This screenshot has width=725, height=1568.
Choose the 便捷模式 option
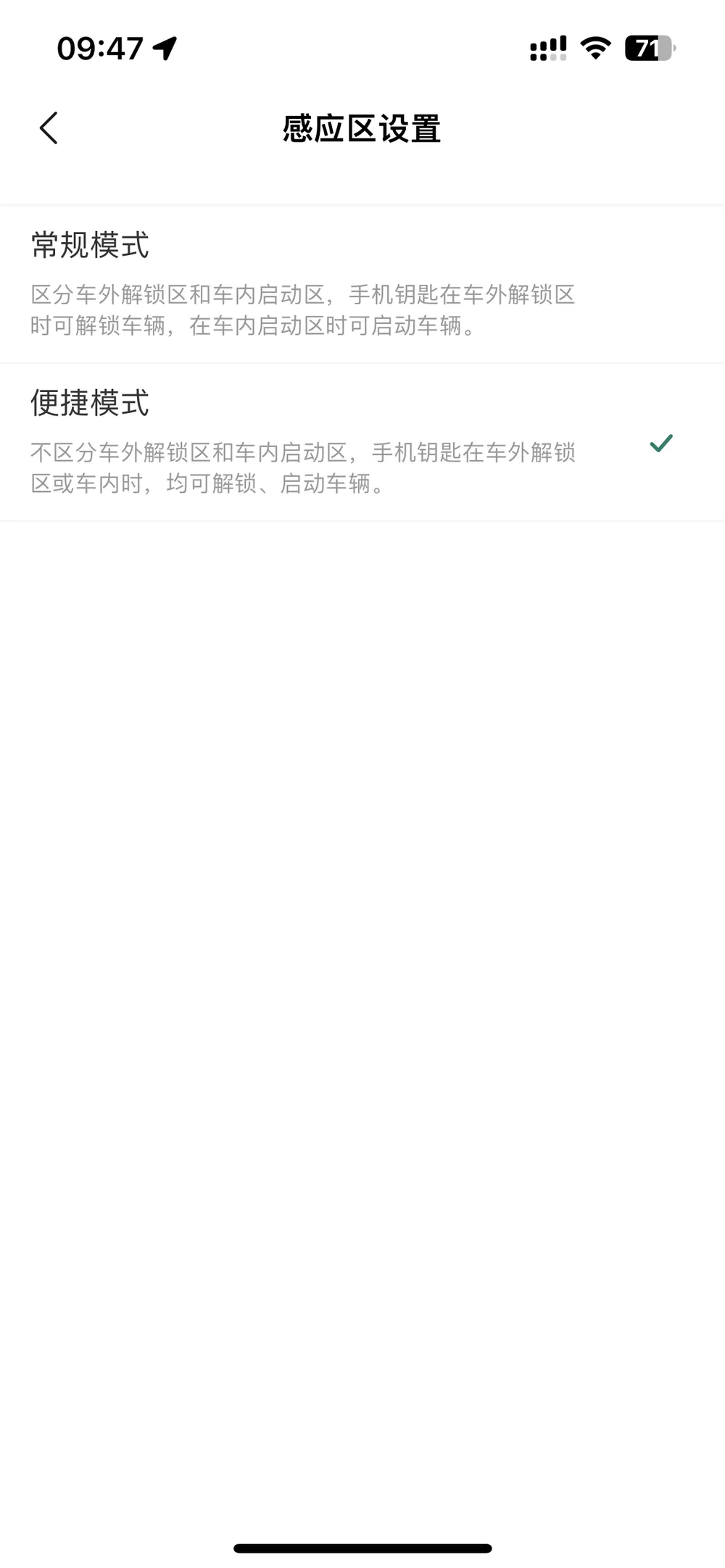362,442
